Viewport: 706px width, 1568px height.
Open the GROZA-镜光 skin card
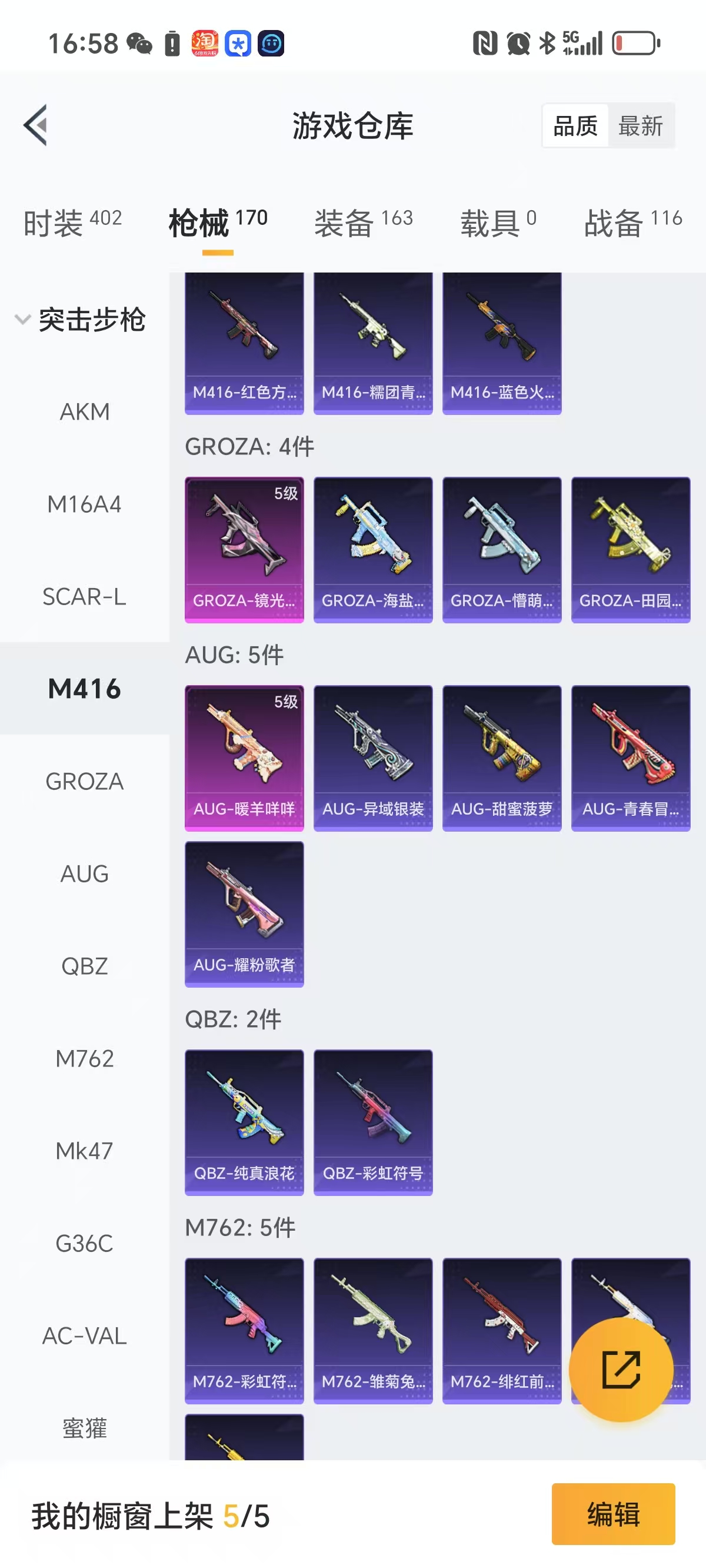[x=244, y=549]
